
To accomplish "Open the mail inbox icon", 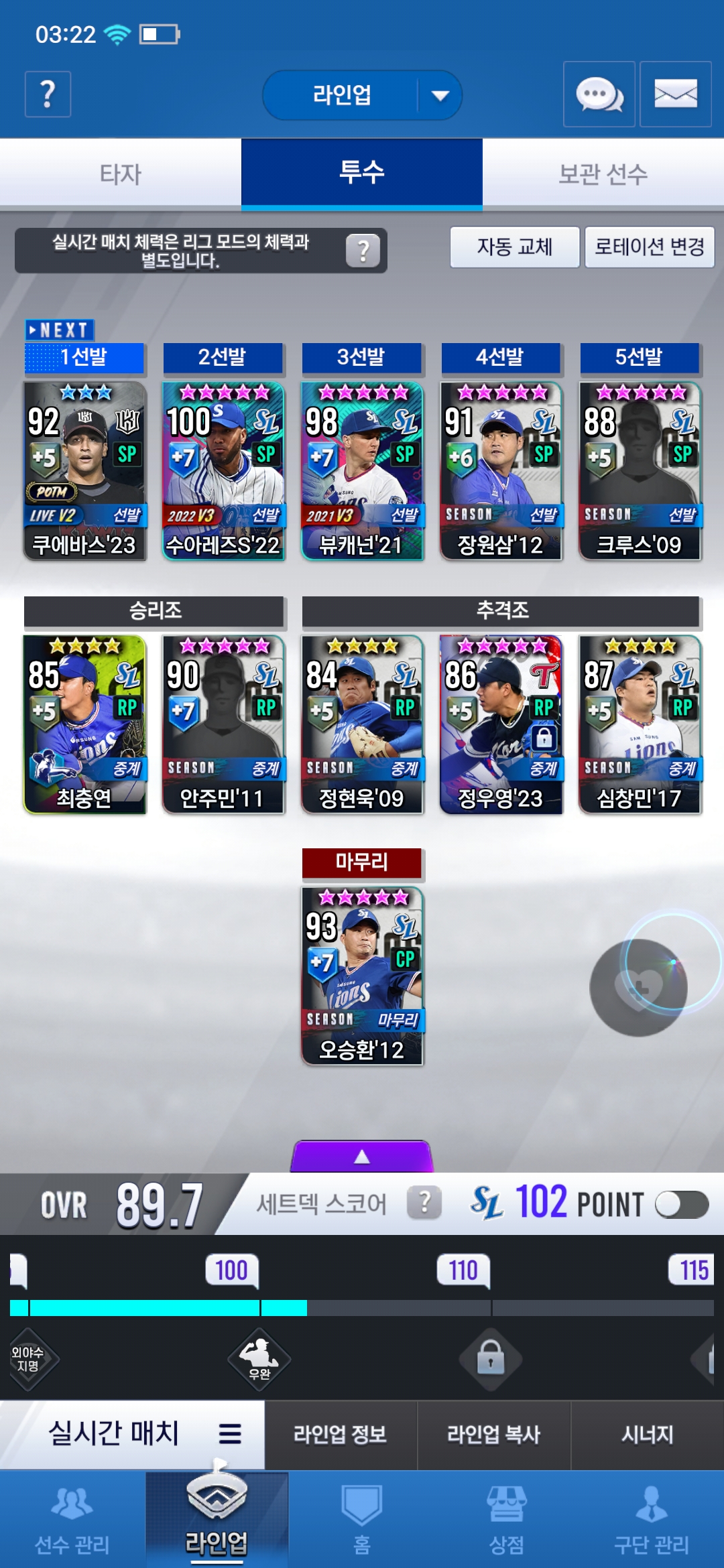I will [675, 94].
